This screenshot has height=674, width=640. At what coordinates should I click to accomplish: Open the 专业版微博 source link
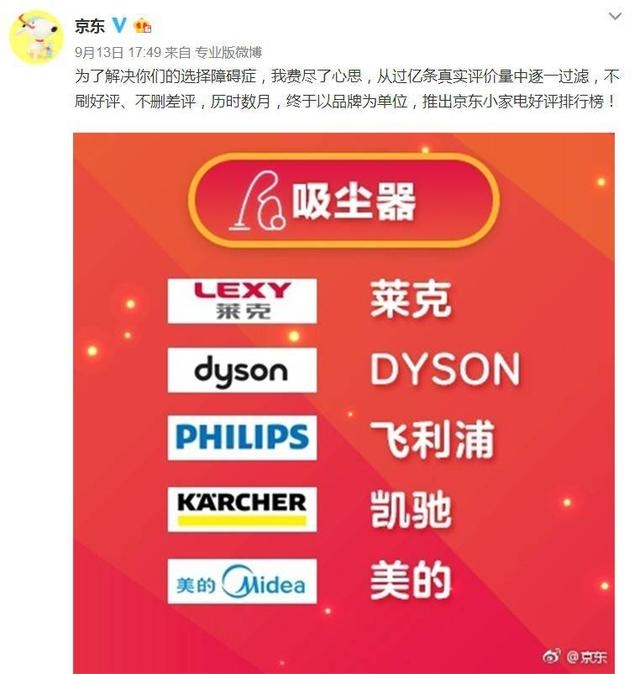pos(228,50)
